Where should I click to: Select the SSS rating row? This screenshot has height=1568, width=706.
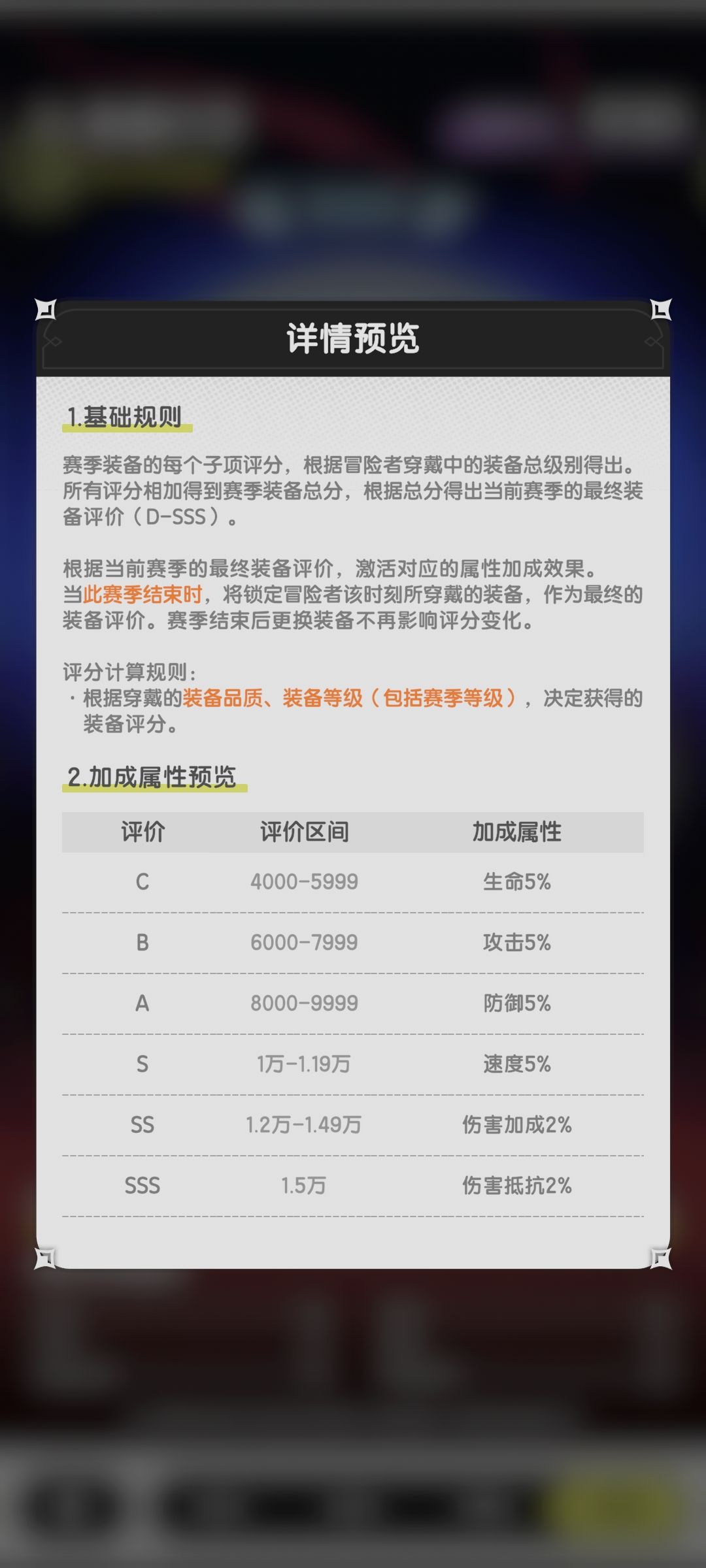coord(353,1185)
